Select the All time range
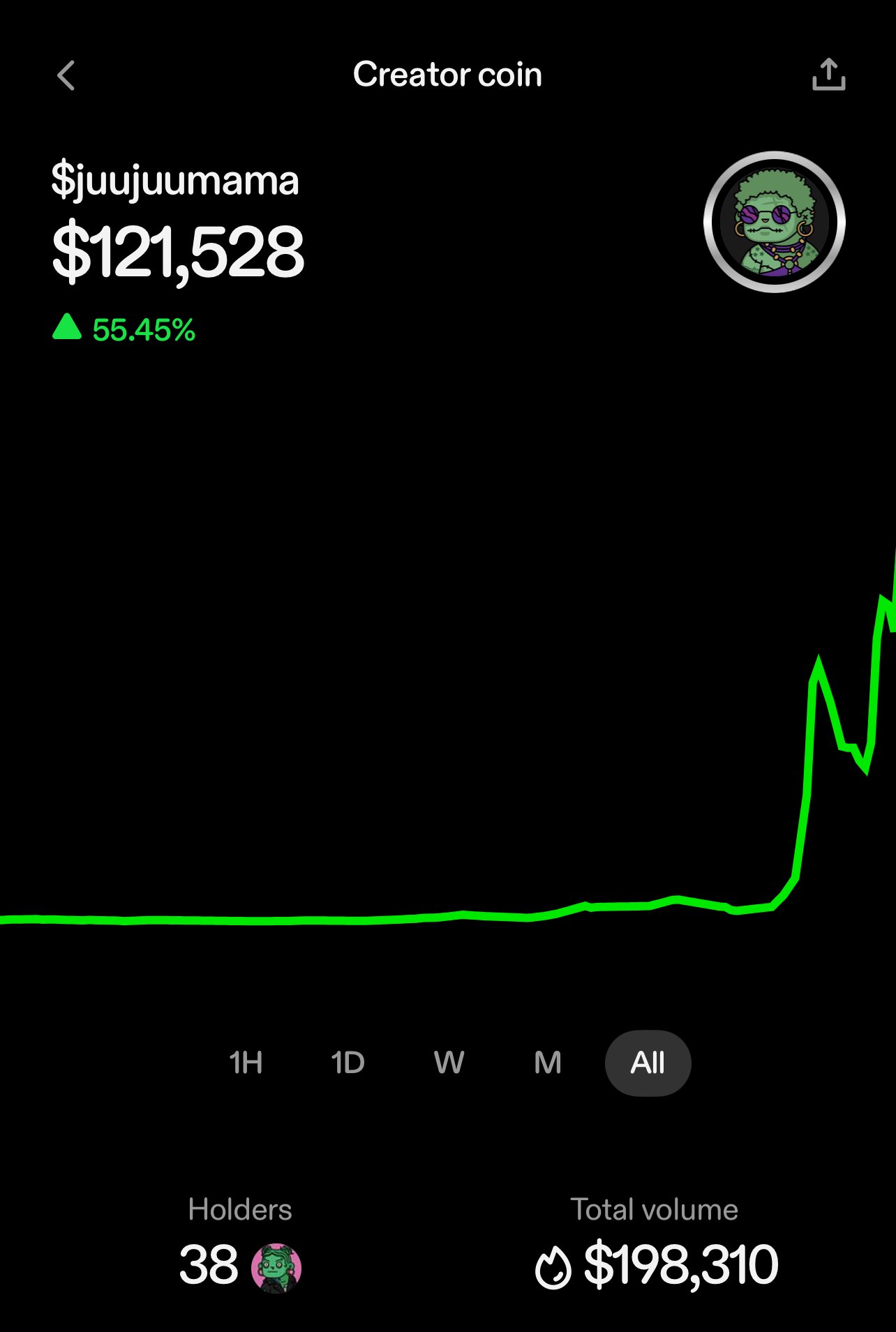 pos(648,1063)
